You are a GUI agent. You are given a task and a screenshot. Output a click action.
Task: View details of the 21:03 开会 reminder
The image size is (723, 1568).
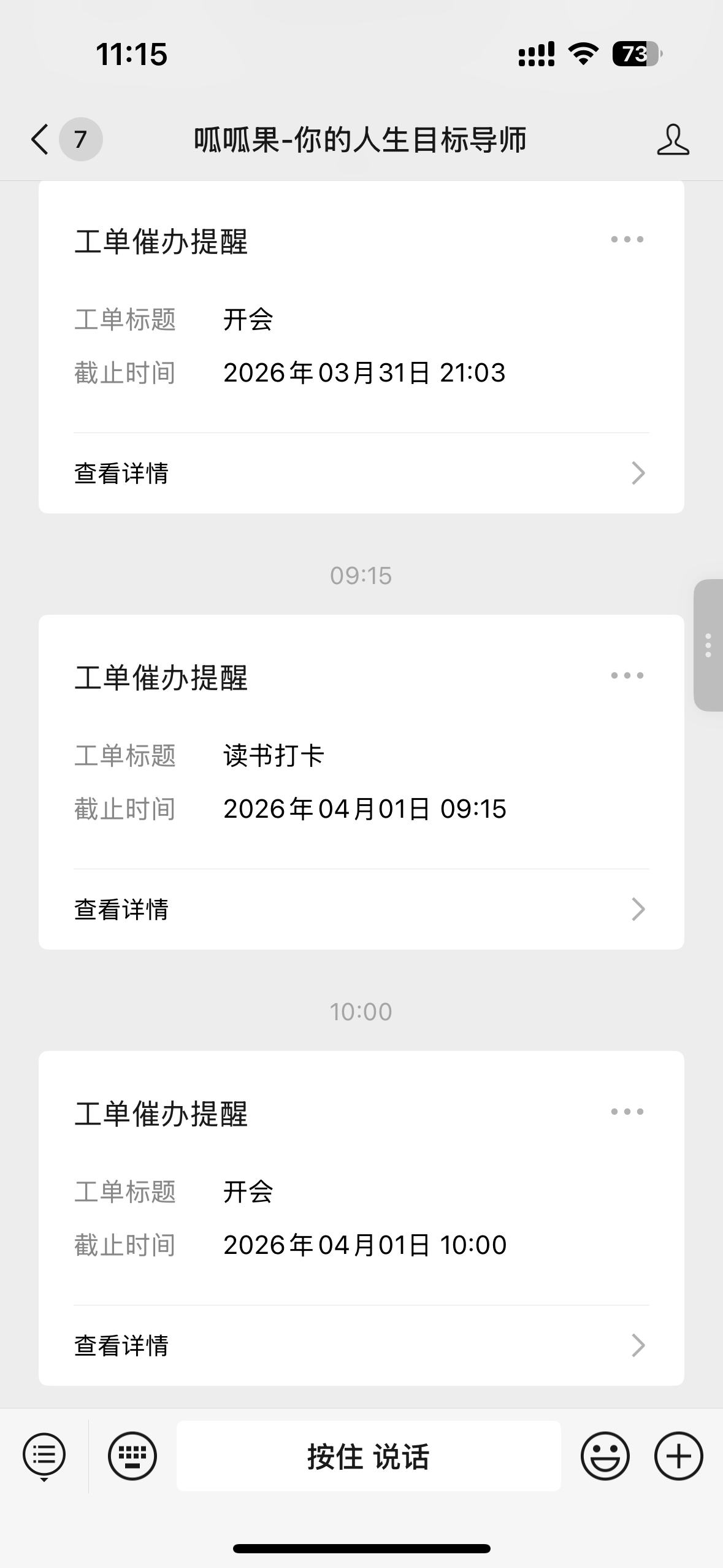361,473
